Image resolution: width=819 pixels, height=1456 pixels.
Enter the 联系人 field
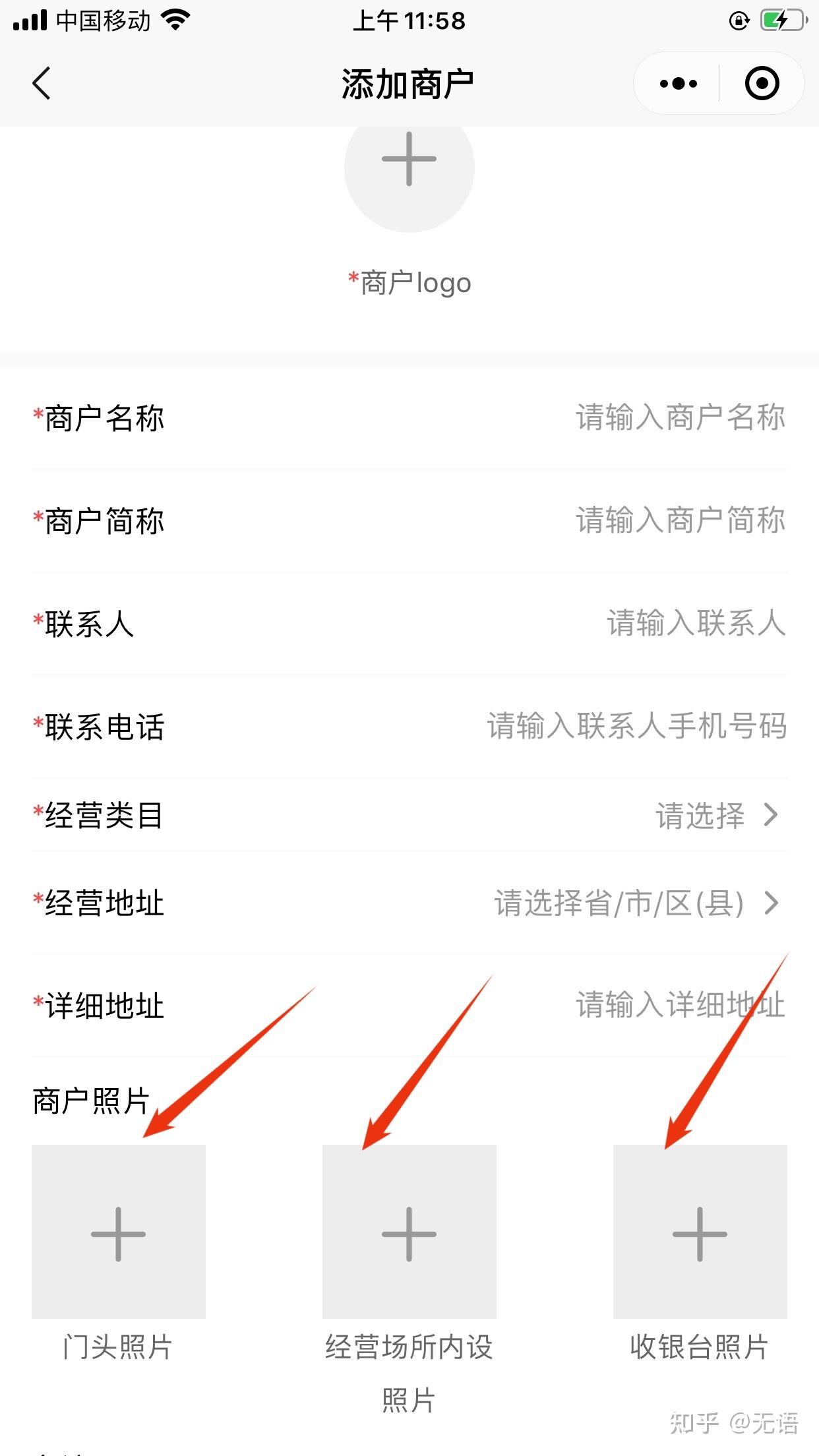(696, 624)
